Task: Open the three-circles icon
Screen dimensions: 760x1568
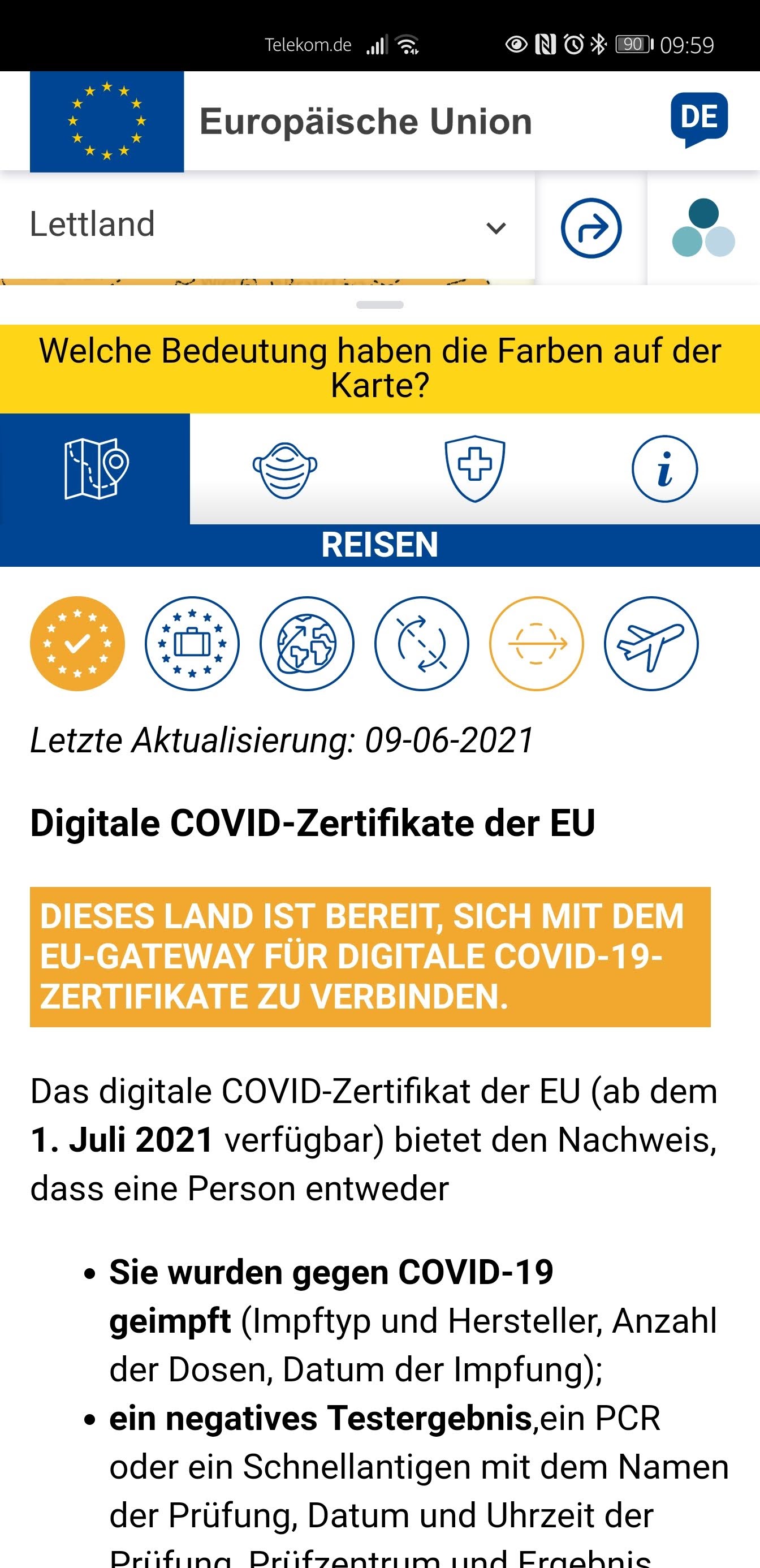Action: [x=703, y=227]
